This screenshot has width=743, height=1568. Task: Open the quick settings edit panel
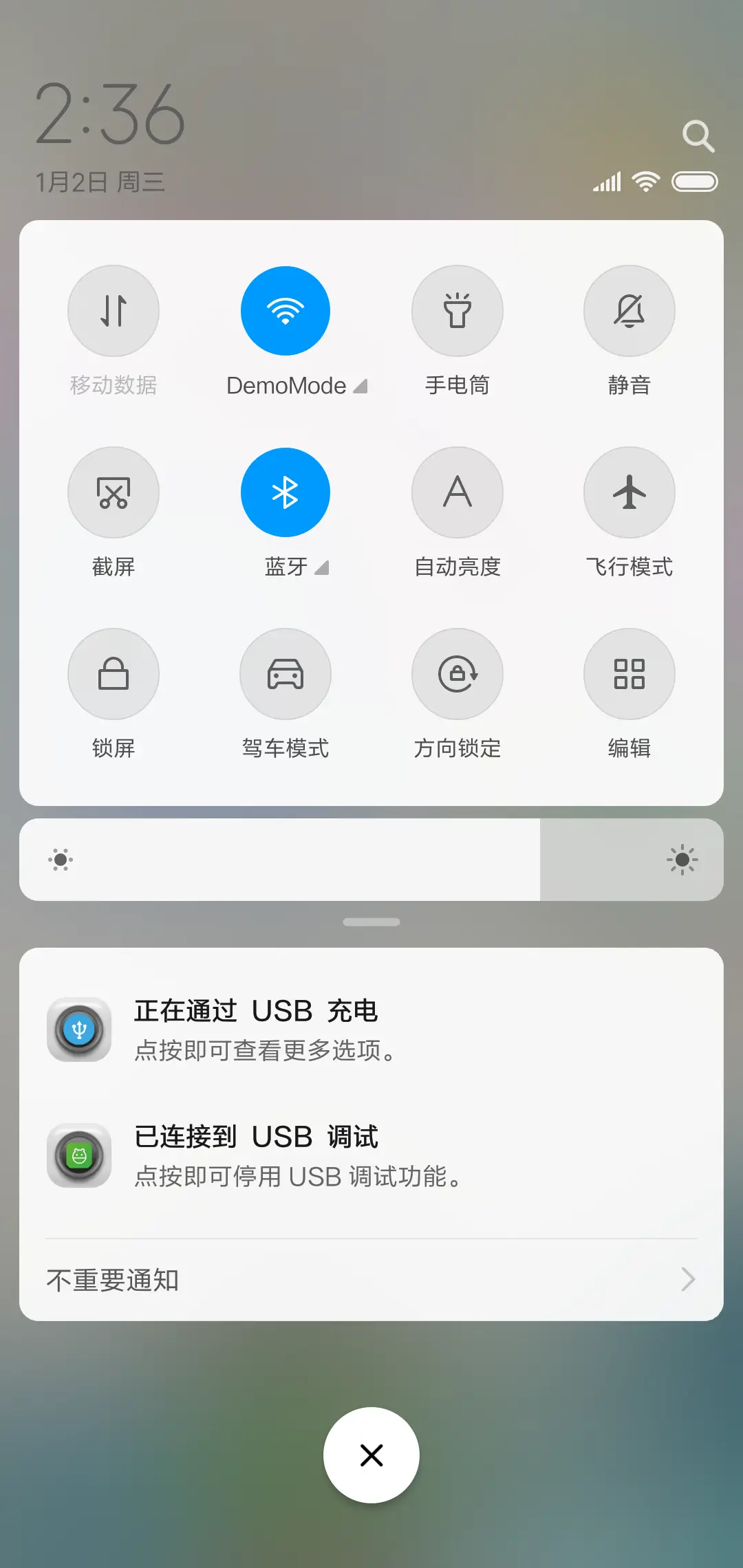(629, 674)
